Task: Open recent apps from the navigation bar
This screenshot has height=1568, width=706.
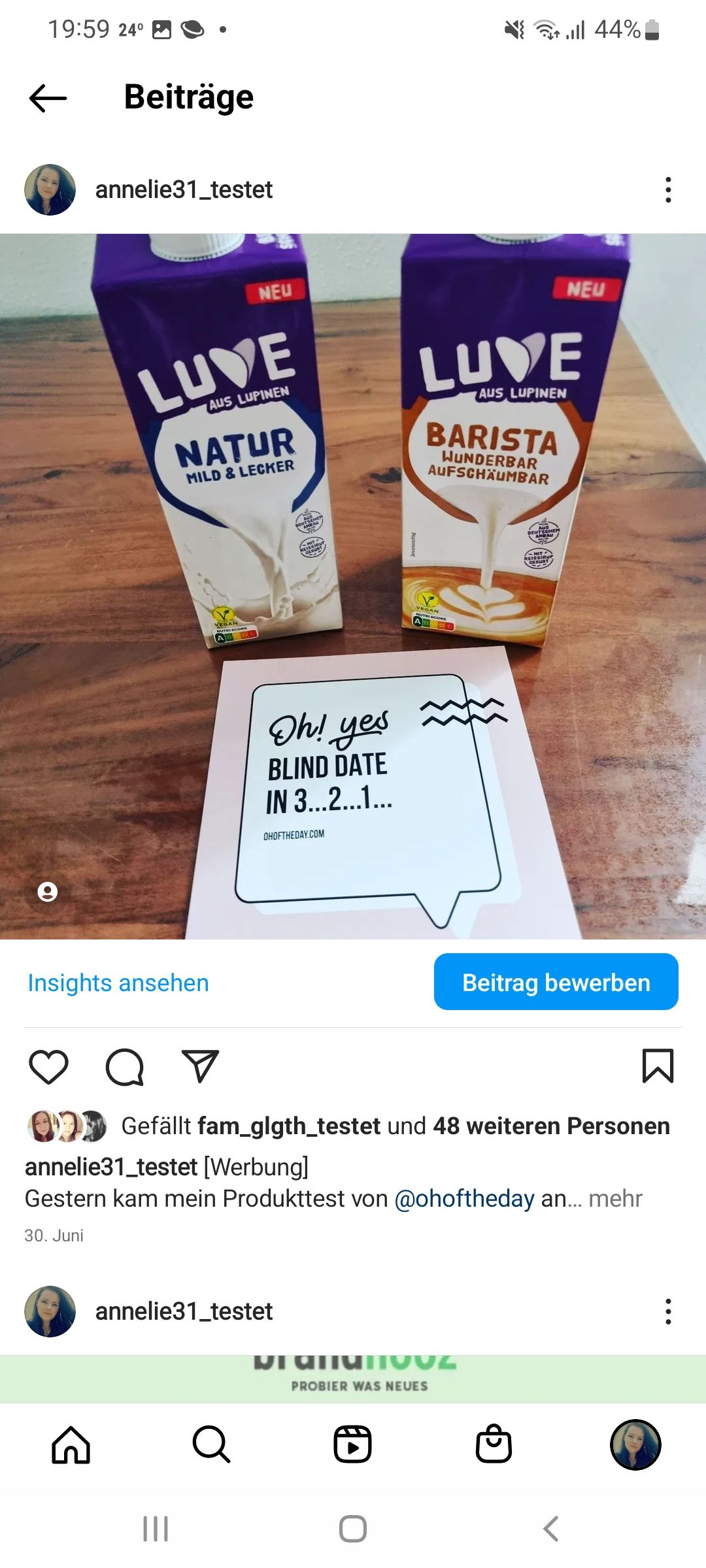Action: 156,1529
